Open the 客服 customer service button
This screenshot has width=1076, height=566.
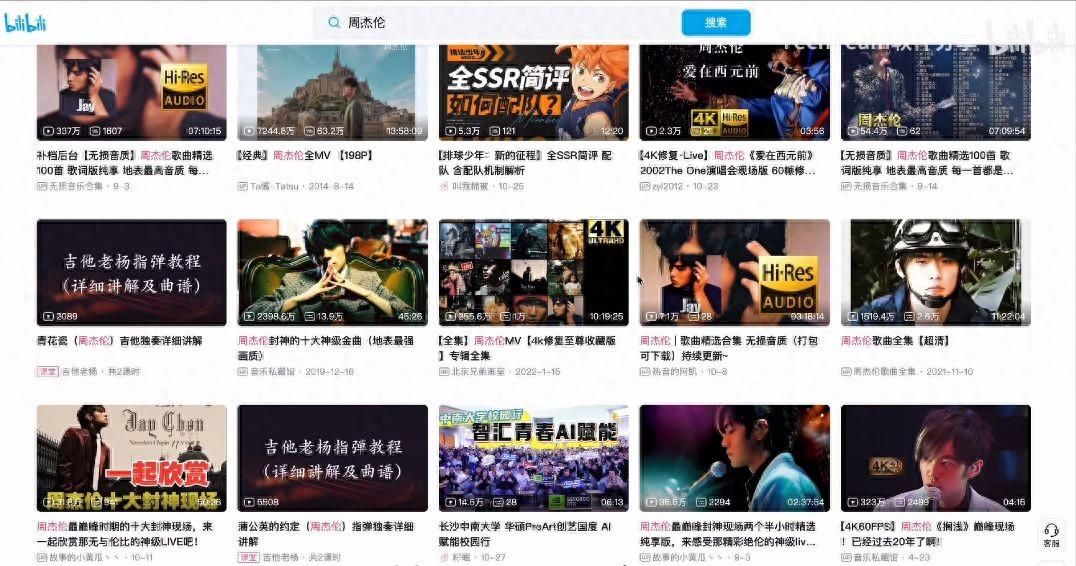1050,535
